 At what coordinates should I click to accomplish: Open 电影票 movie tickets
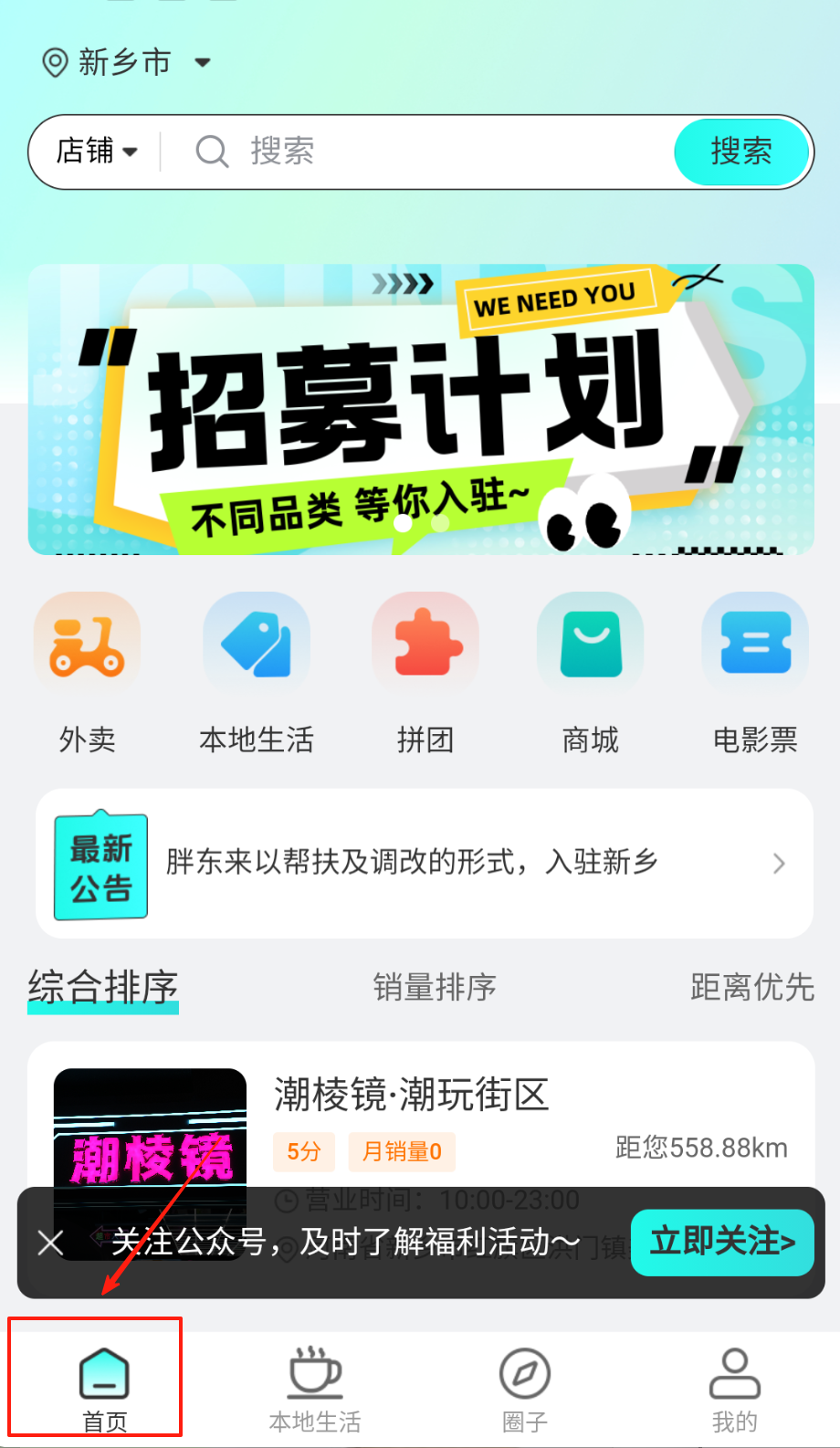pyautogui.click(x=755, y=671)
